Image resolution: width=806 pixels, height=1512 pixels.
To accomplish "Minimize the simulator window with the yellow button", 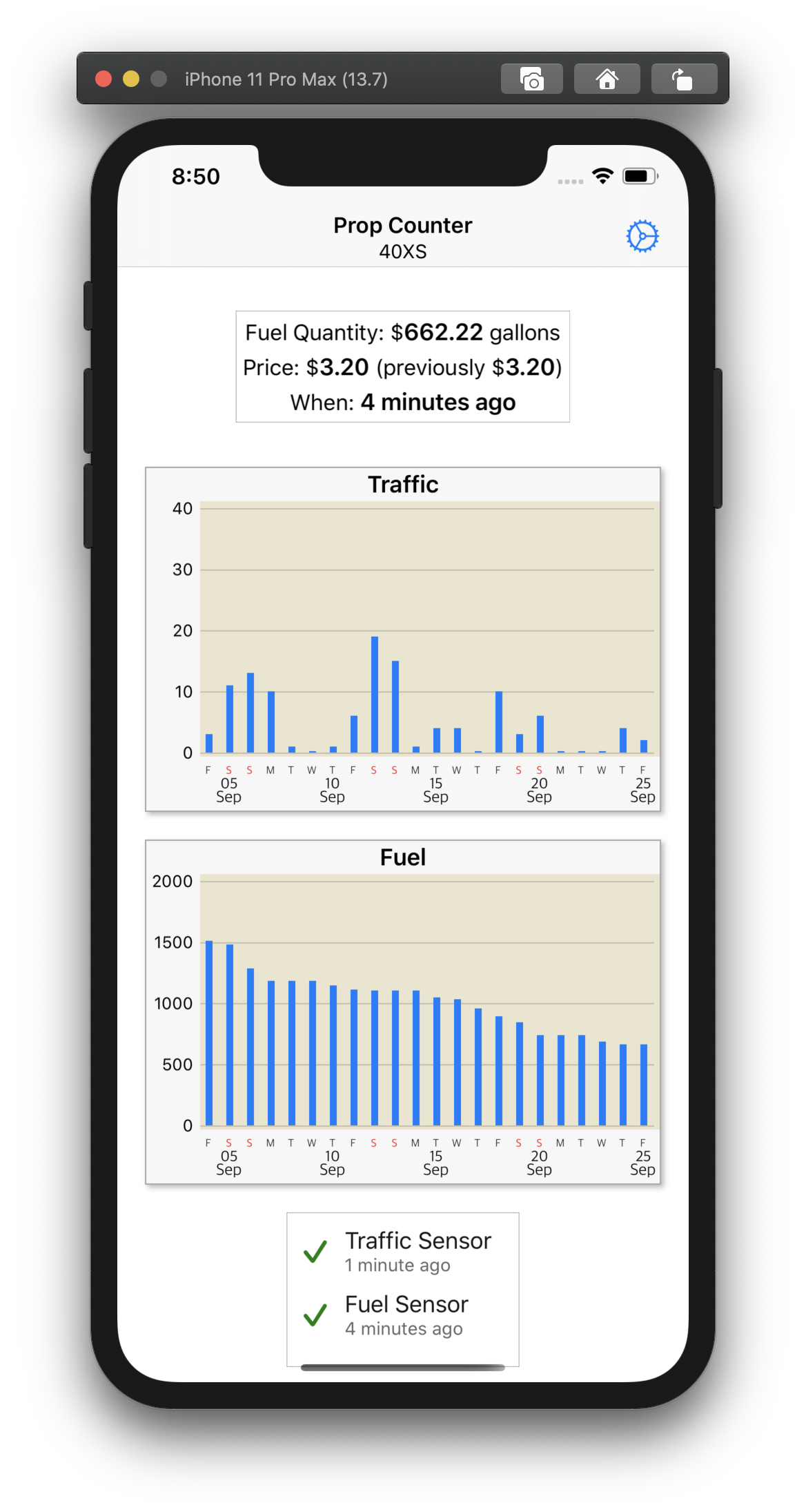I will 131,79.
